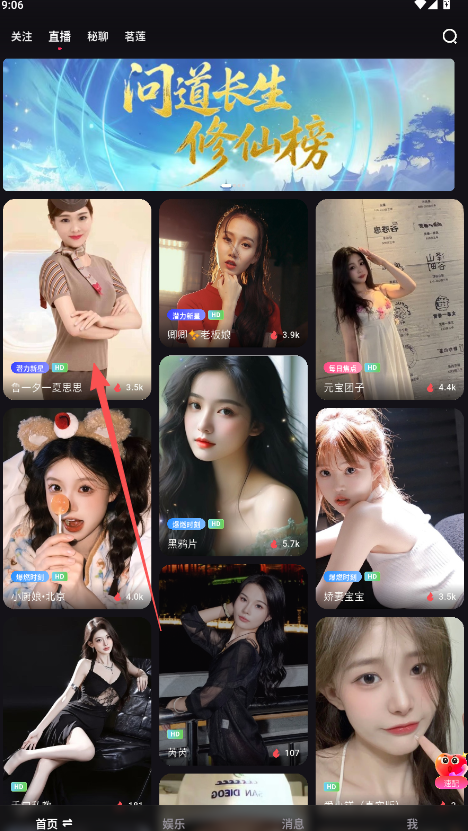Enter 黑鸦片's live stream
Screen dimensions: 468x831
click(x=233, y=455)
